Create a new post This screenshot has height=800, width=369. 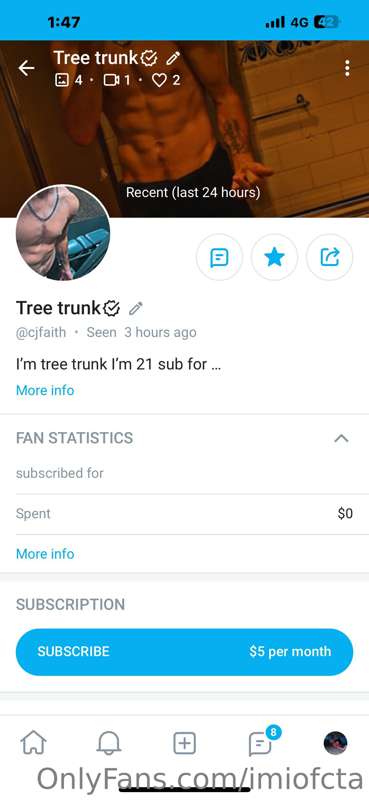(184, 743)
